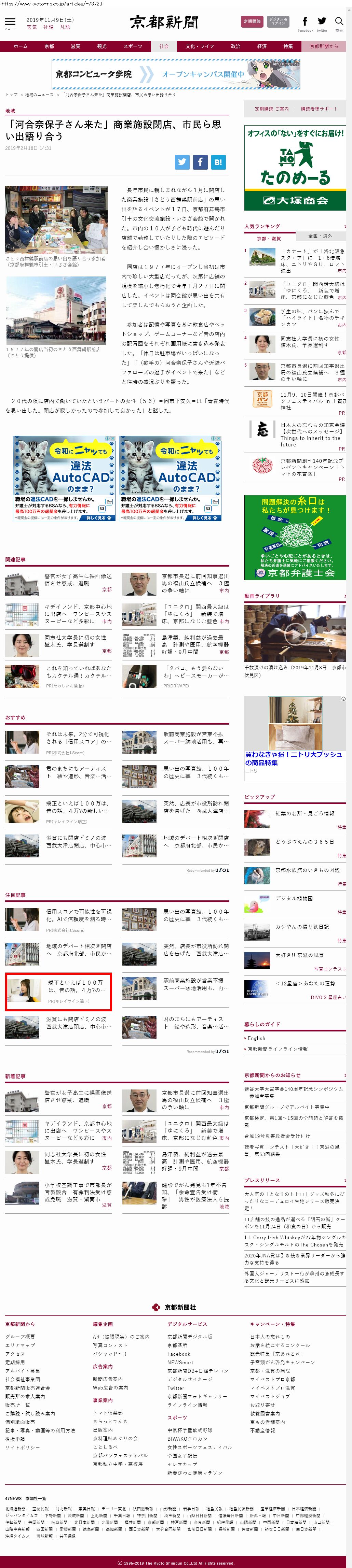This screenshot has height=1568, width=352.
Task: Open related article 警官が女子高生に裸画像送信
Action: 78,580
